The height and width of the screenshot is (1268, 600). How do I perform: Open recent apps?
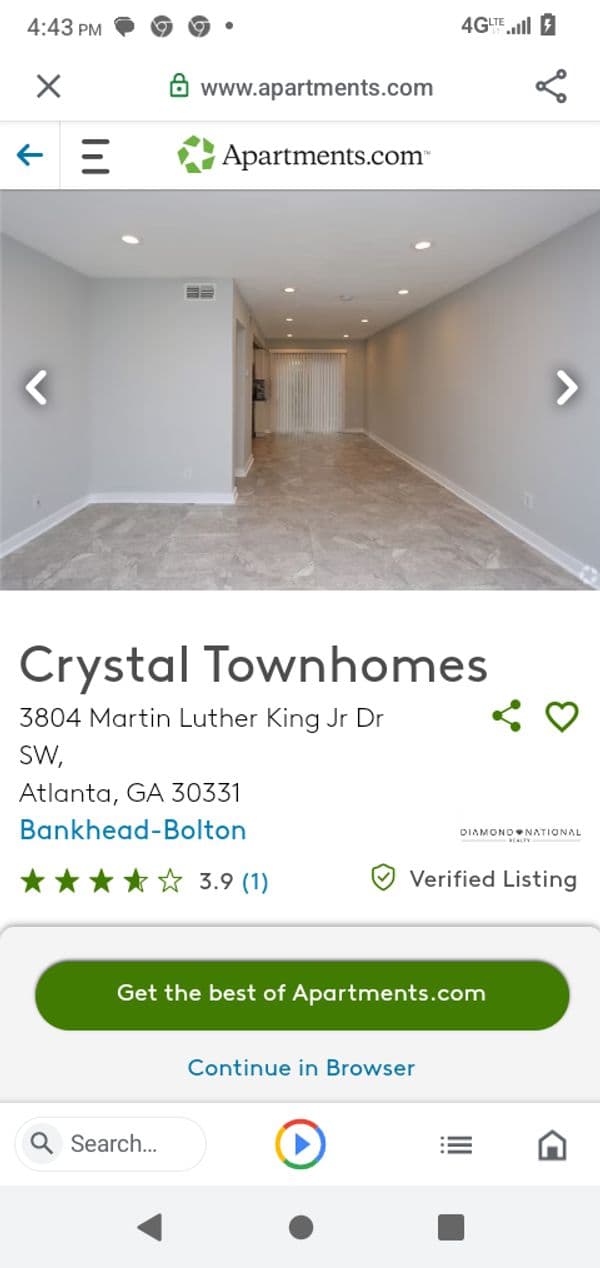(451, 1227)
